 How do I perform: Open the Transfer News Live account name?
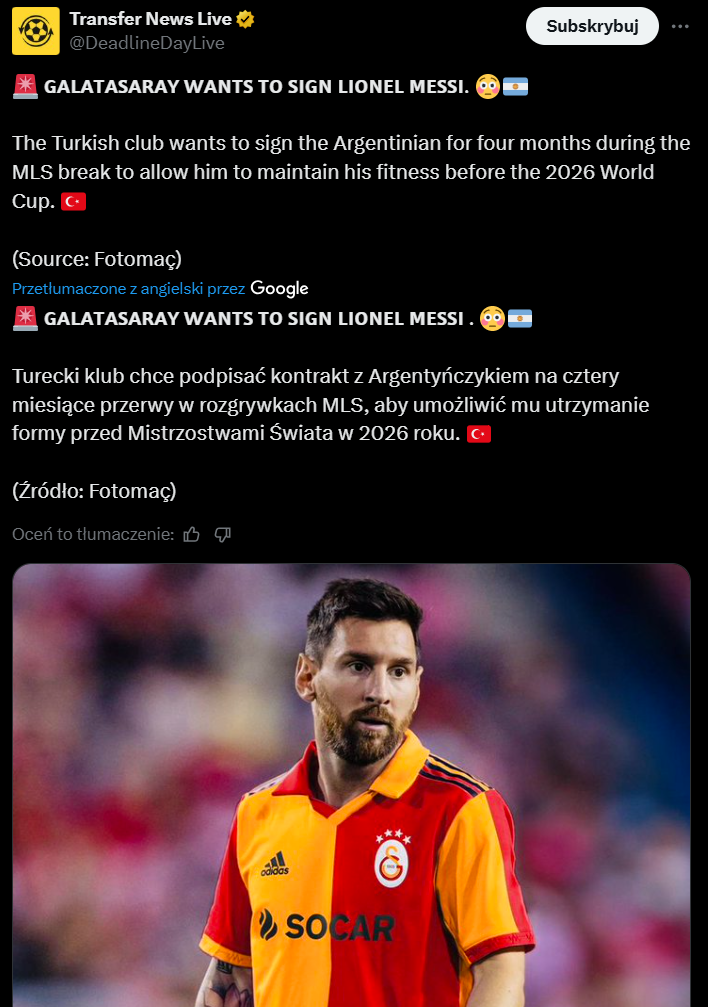(150, 19)
